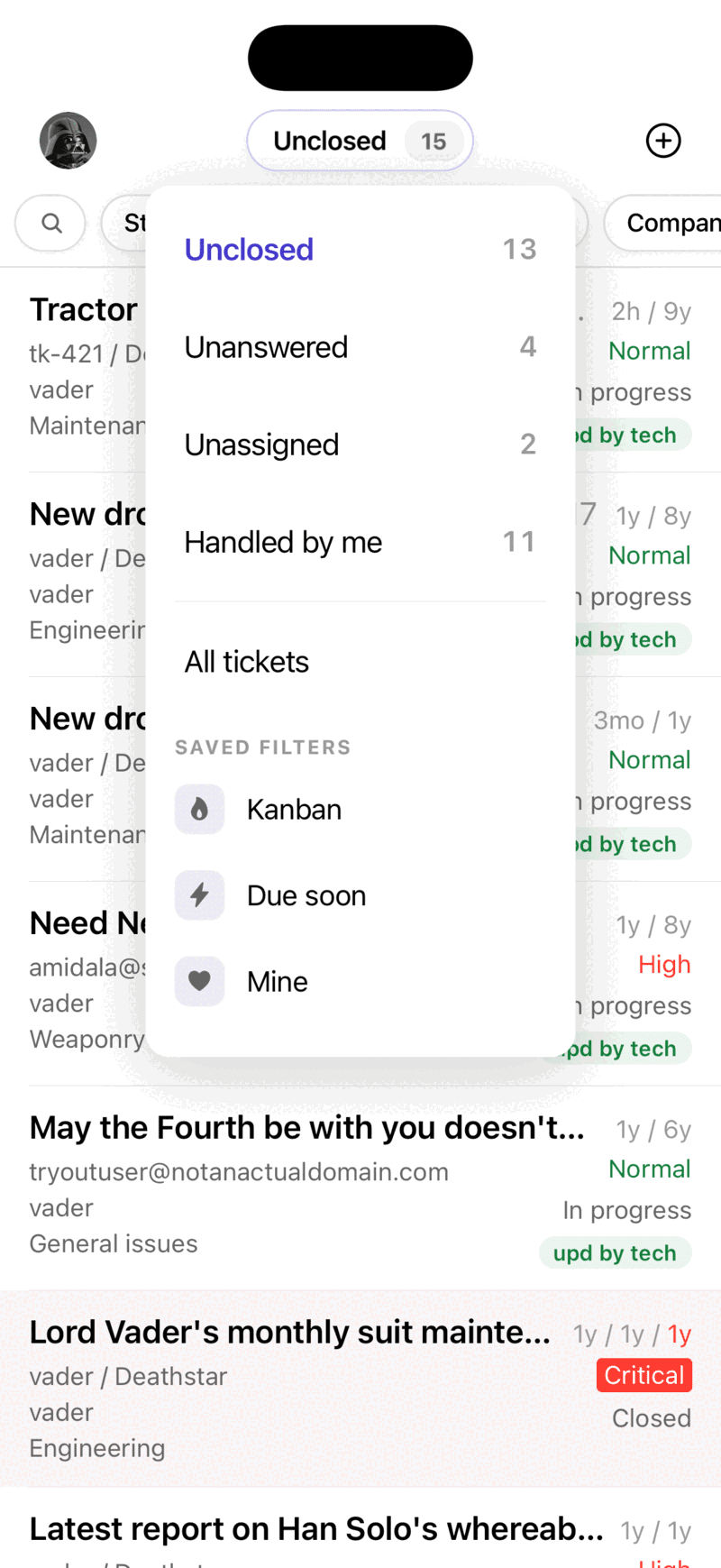Image resolution: width=721 pixels, height=1568 pixels.
Task: Filter by Unassigned tickets
Action: tap(360, 445)
